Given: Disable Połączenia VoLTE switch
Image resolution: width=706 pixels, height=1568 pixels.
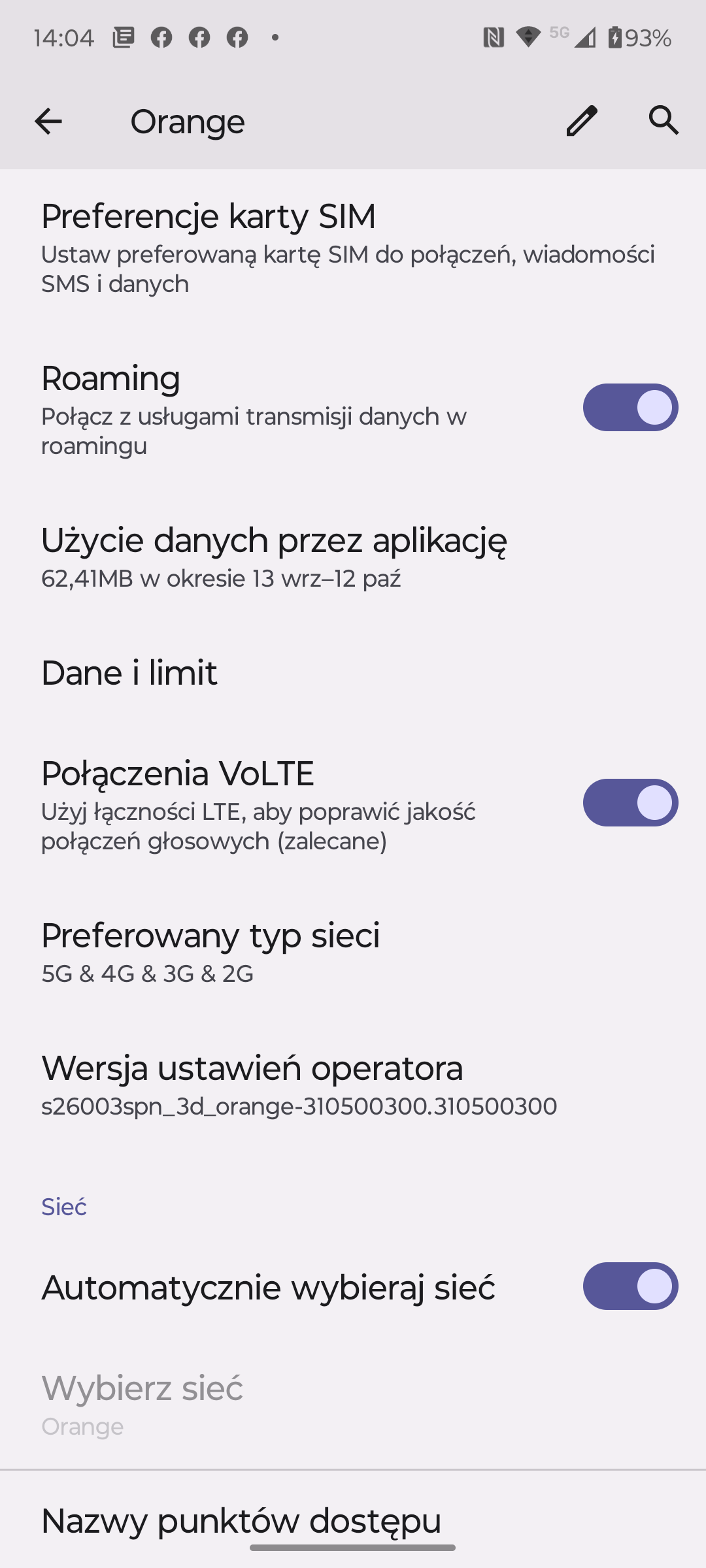Looking at the screenshot, I should pyautogui.click(x=630, y=802).
